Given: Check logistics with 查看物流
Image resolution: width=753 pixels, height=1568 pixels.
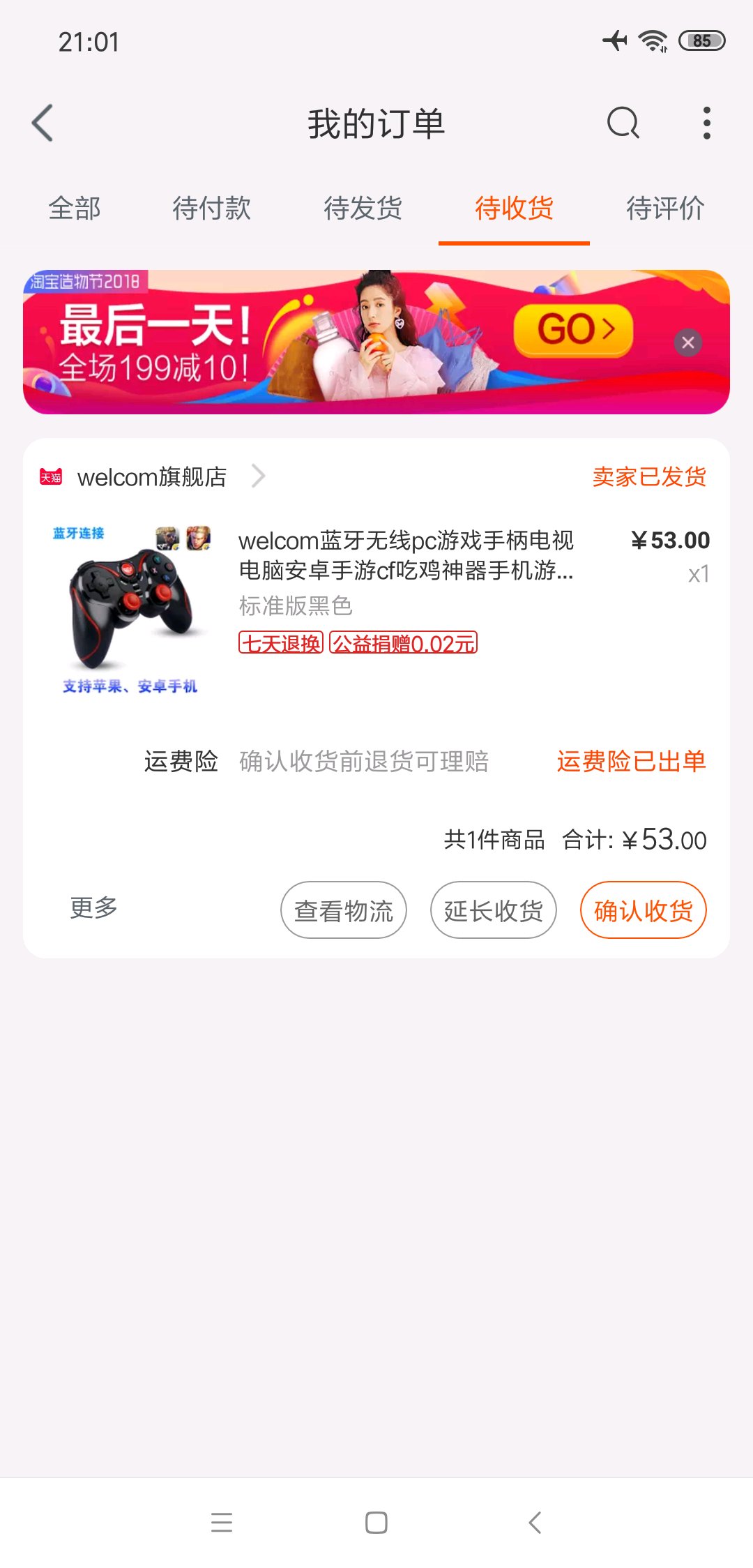Looking at the screenshot, I should tap(344, 910).
